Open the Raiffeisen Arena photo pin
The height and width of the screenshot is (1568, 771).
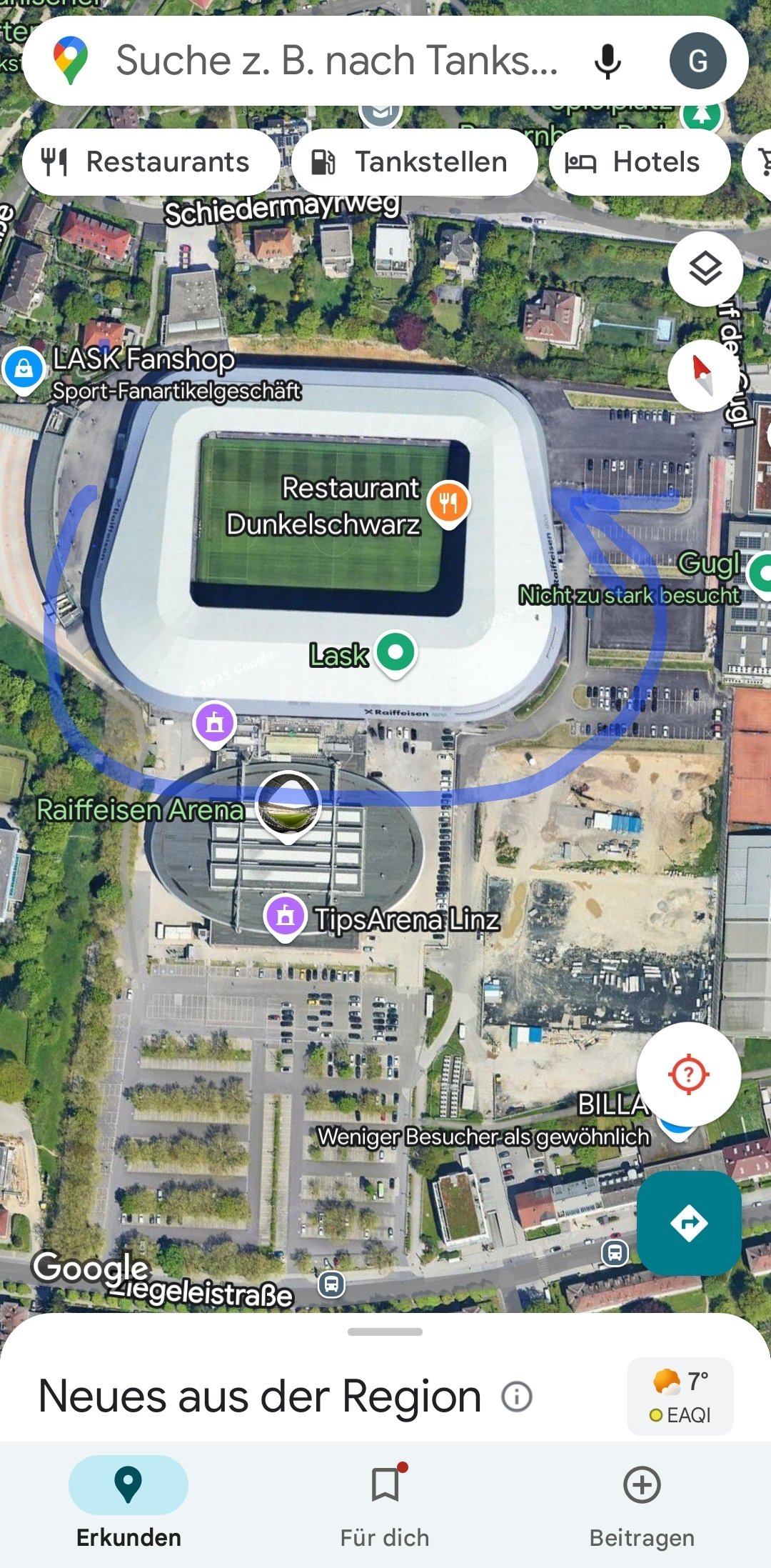coord(288,806)
